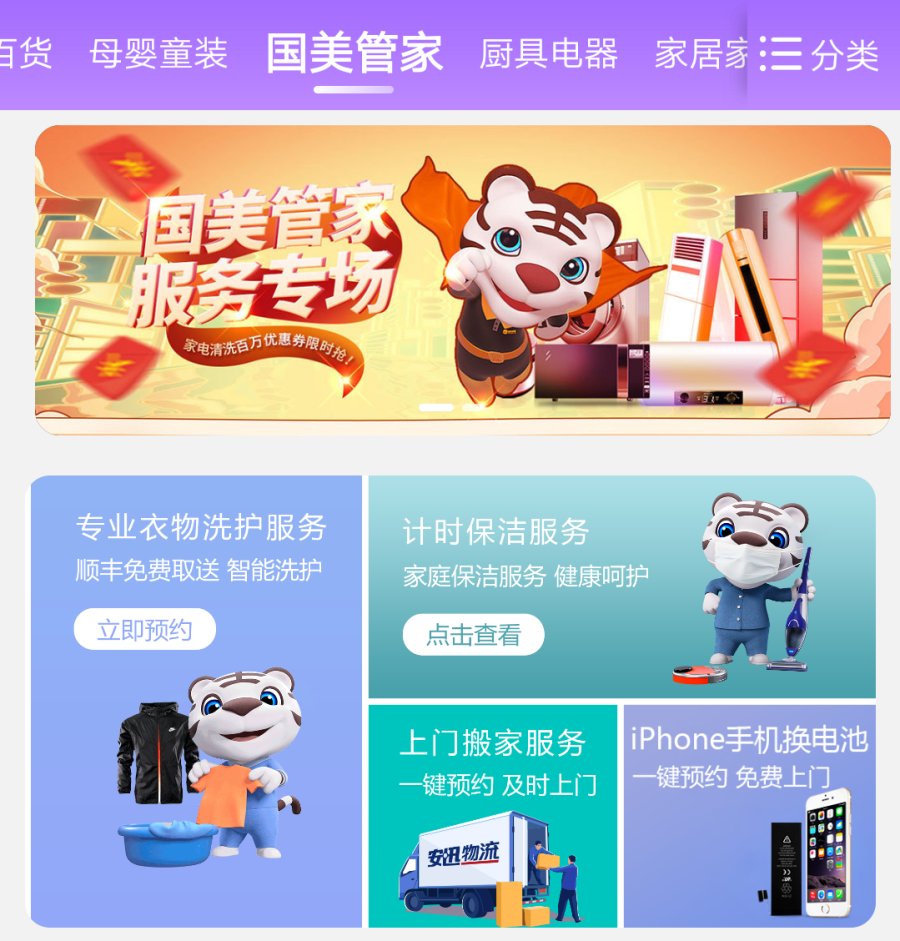Select the 国美管家 tab

coord(354,54)
